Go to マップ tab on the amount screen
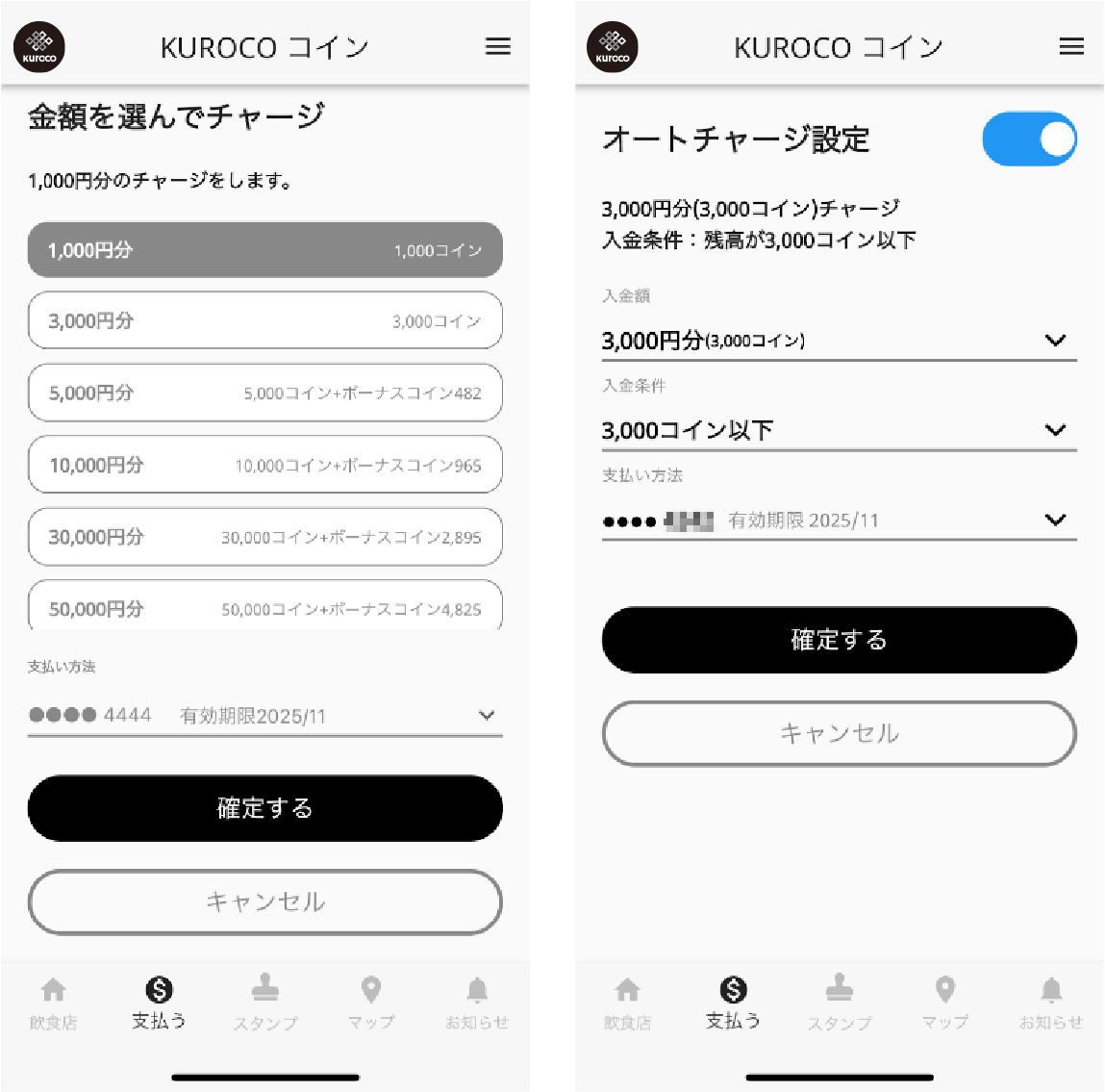This screenshot has width=1105, height=1092. pos(371,1003)
